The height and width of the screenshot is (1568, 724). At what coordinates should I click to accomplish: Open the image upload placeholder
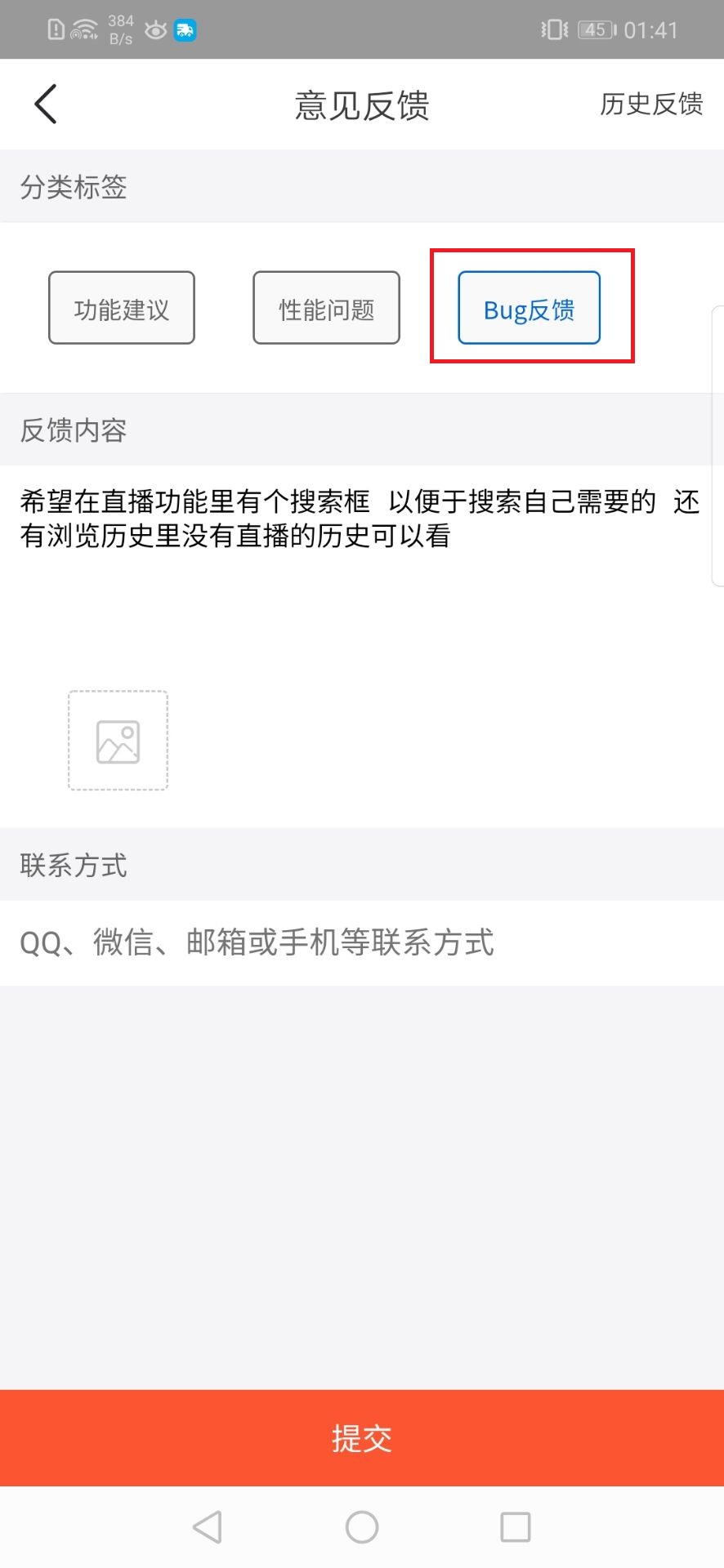pos(117,741)
